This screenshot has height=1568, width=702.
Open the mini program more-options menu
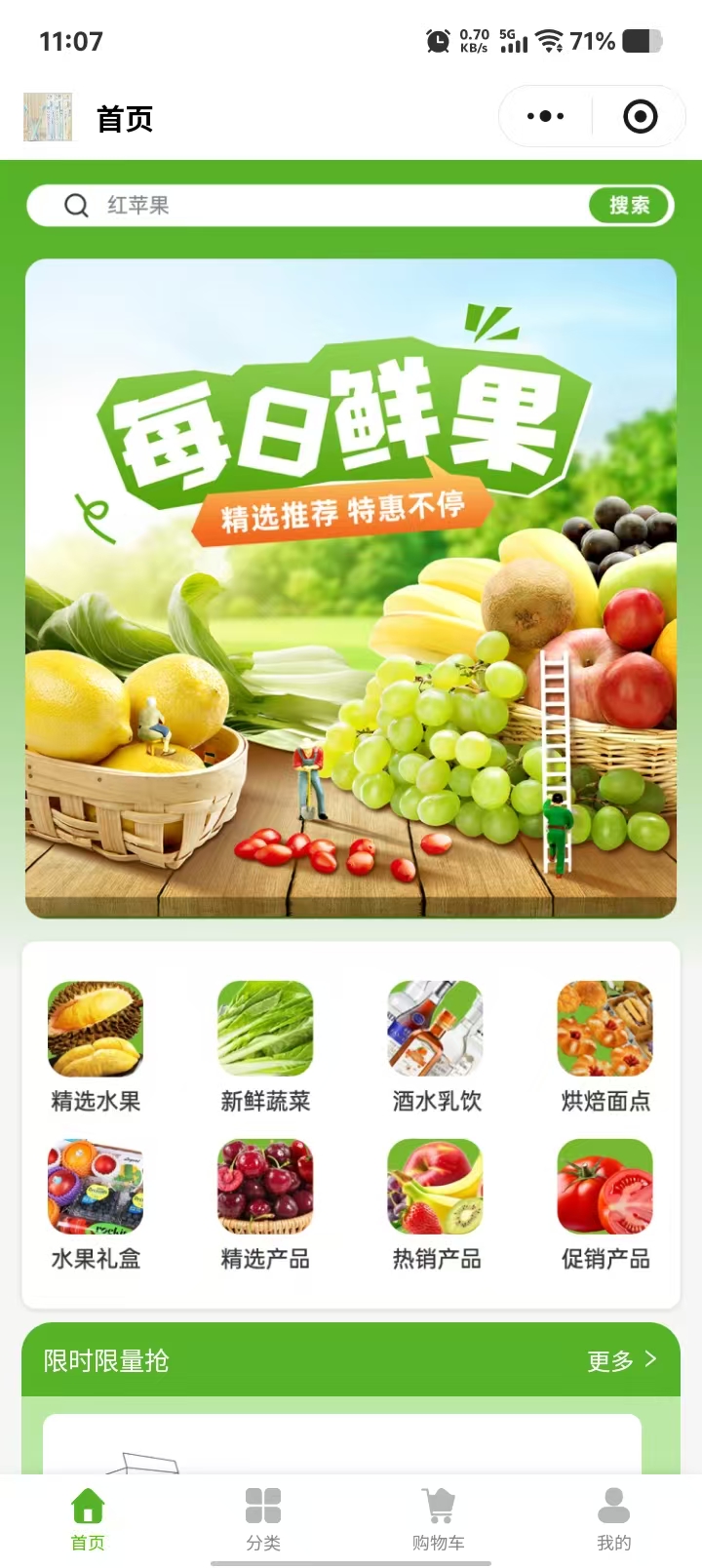tap(545, 117)
